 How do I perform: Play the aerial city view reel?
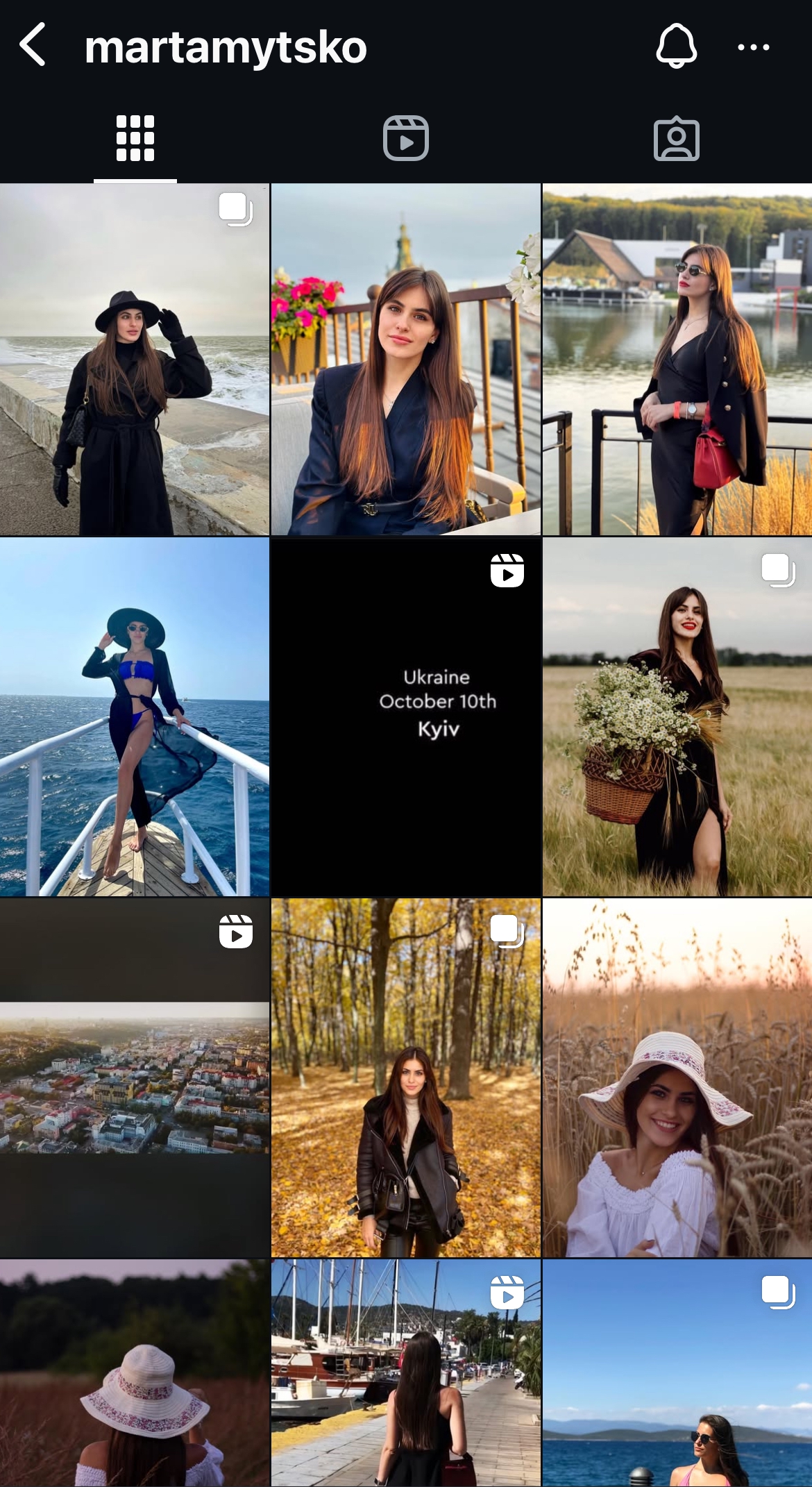coord(135,1078)
